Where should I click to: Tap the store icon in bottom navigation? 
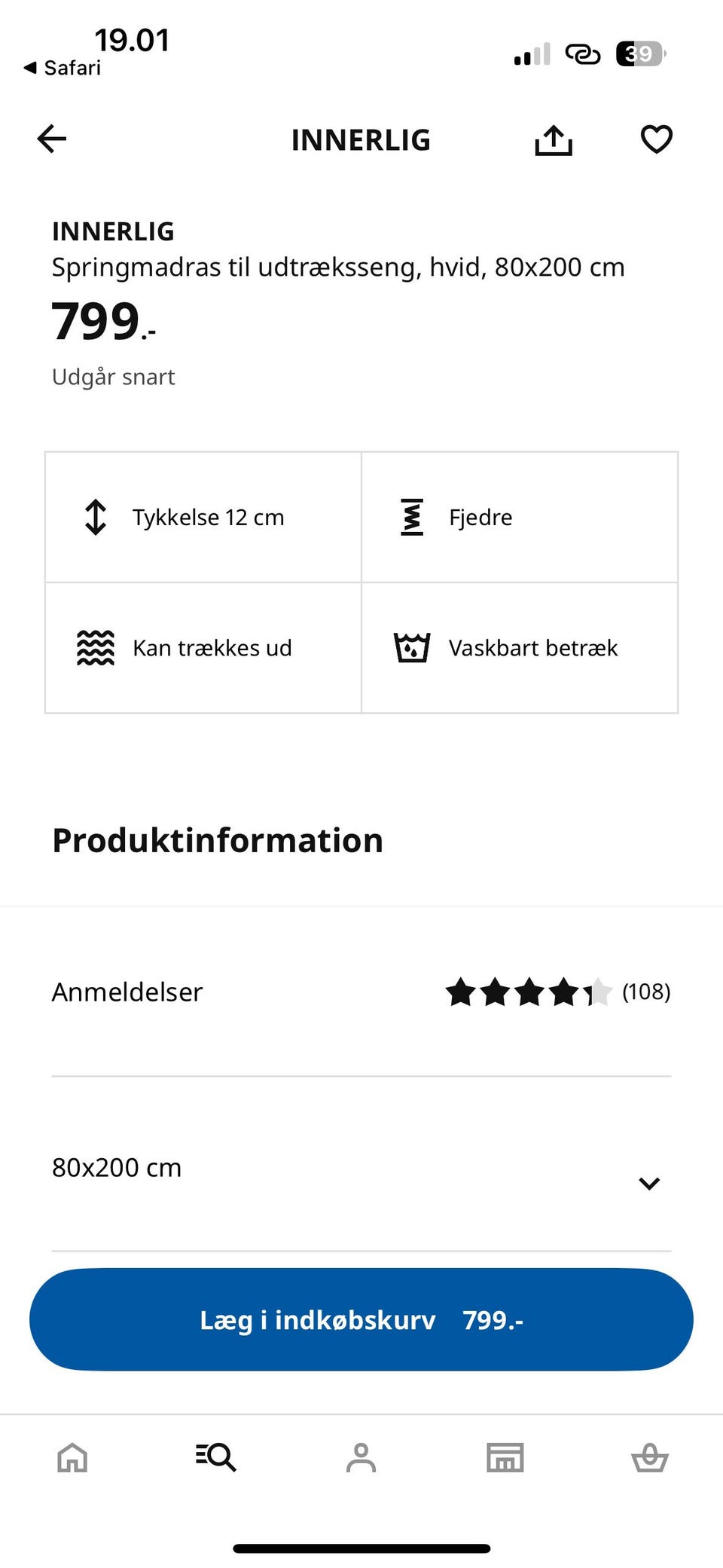pyautogui.click(x=505, y=1457)
